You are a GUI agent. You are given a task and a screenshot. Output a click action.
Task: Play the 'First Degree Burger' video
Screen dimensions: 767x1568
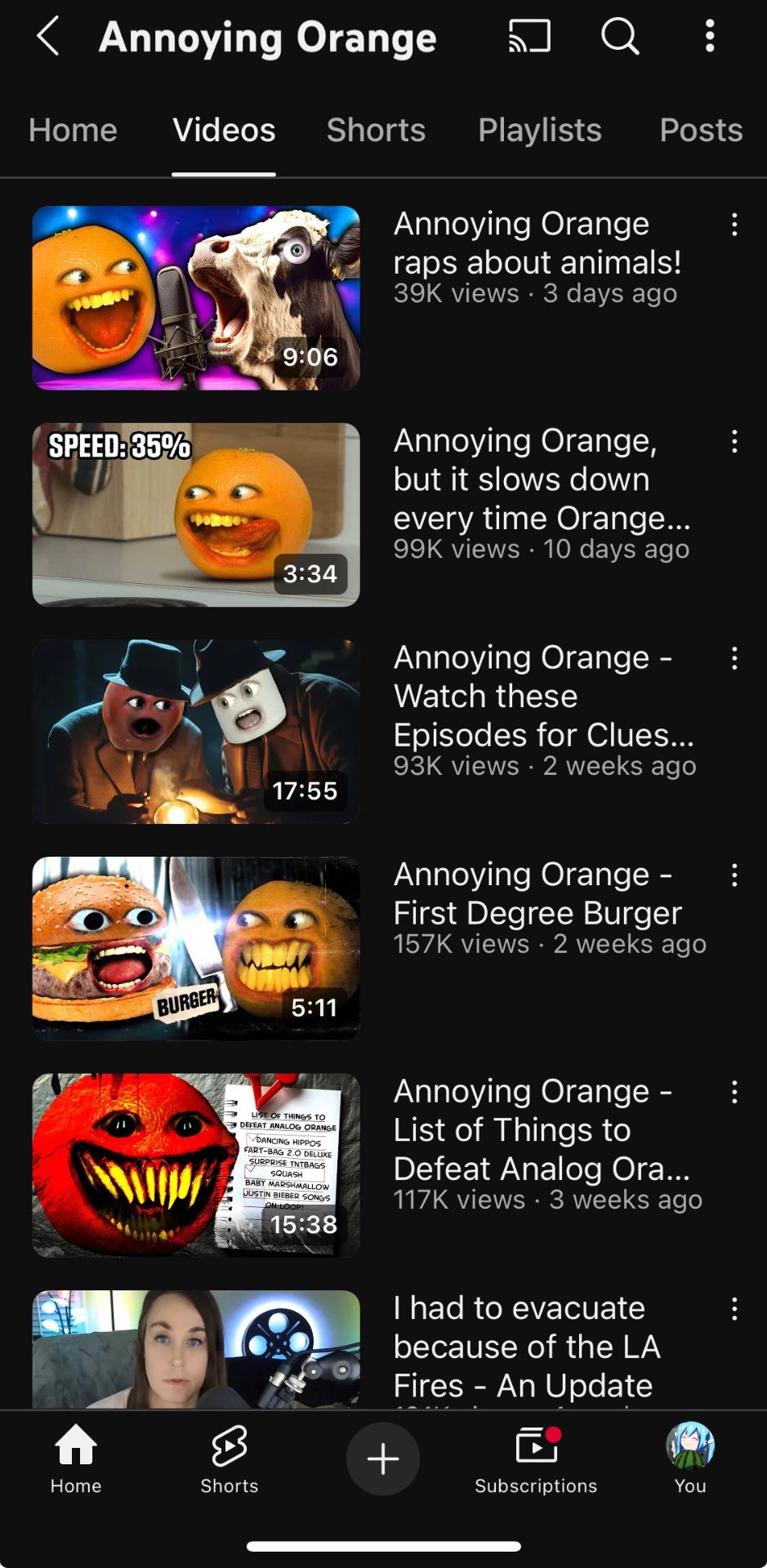(x=196, y=948)
